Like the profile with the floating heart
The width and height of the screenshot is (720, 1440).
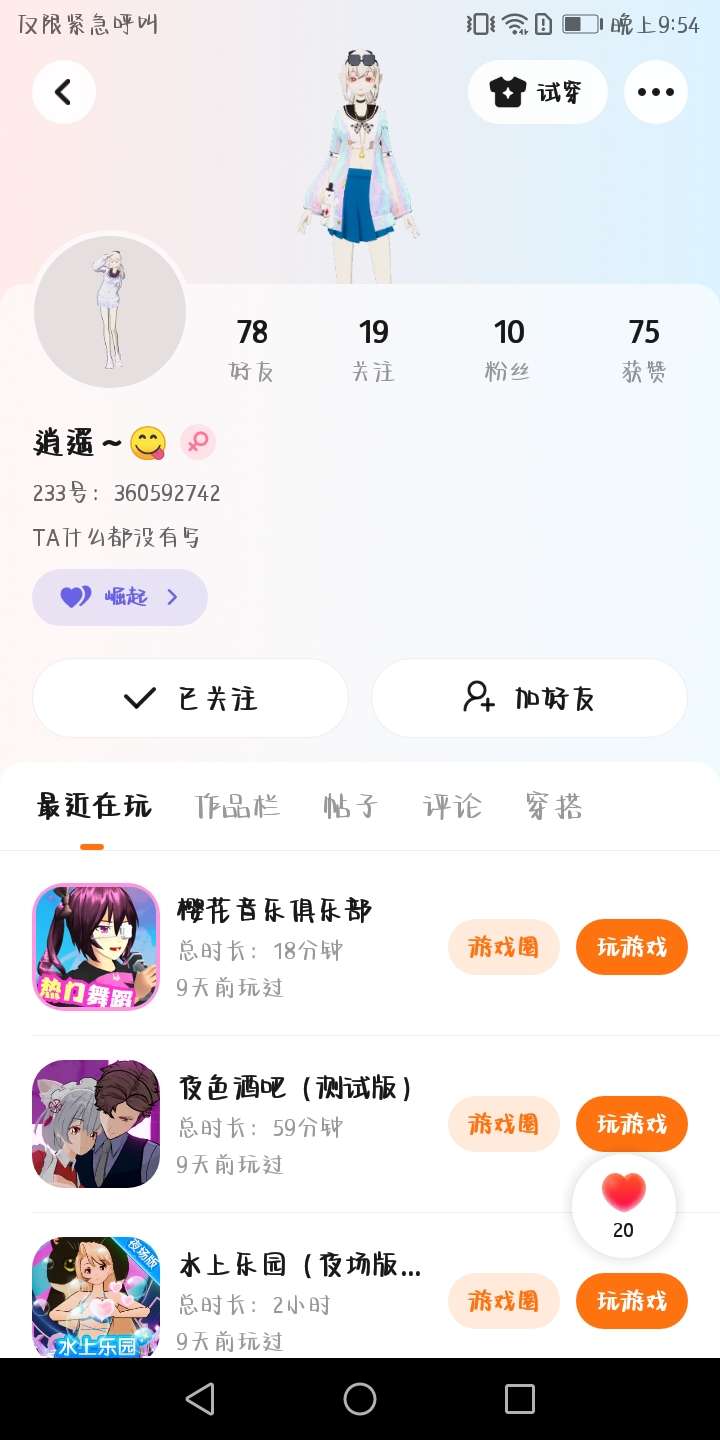(624, 1205)
